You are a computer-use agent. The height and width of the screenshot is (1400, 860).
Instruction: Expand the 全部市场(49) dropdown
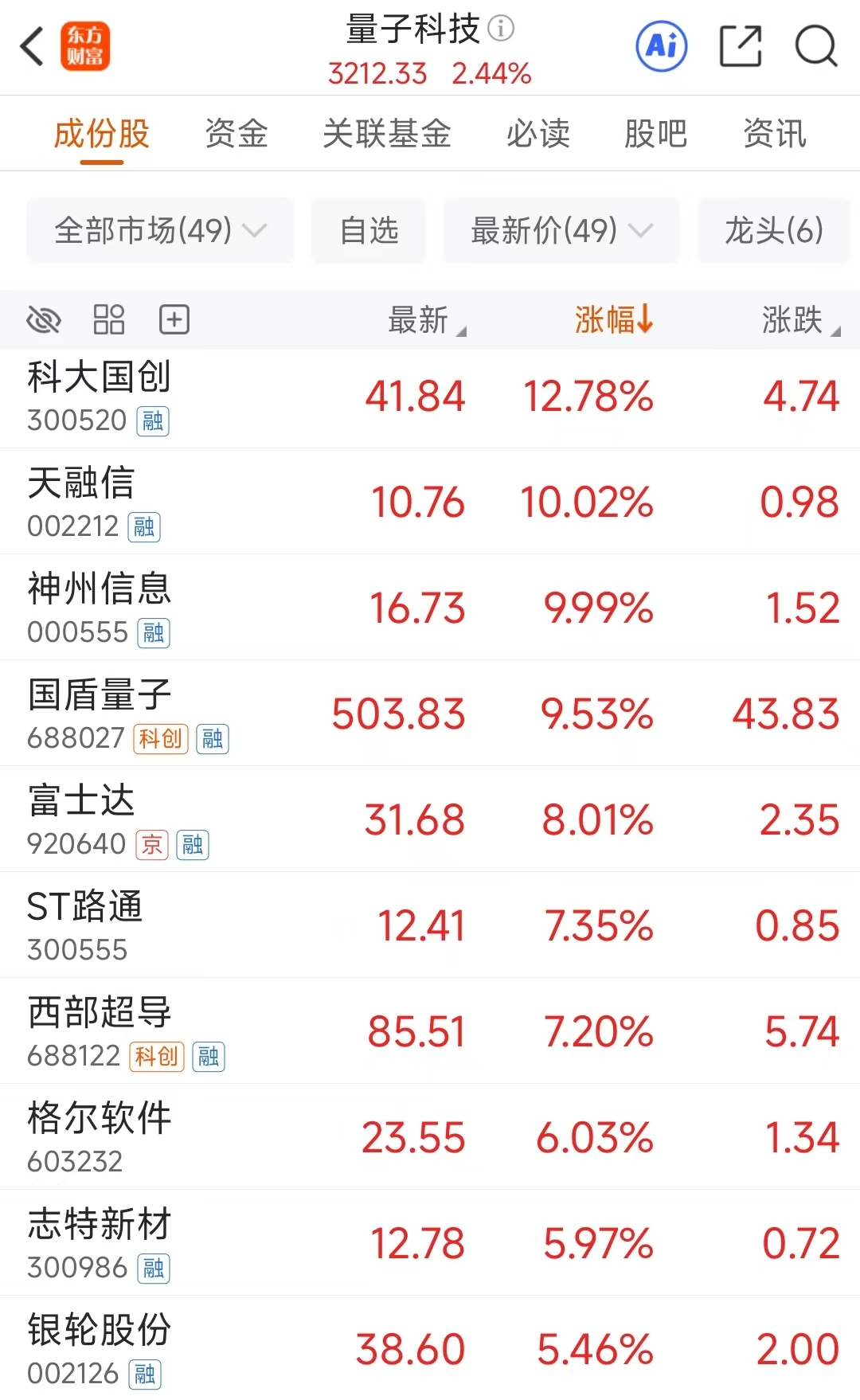tap(159, 231)
